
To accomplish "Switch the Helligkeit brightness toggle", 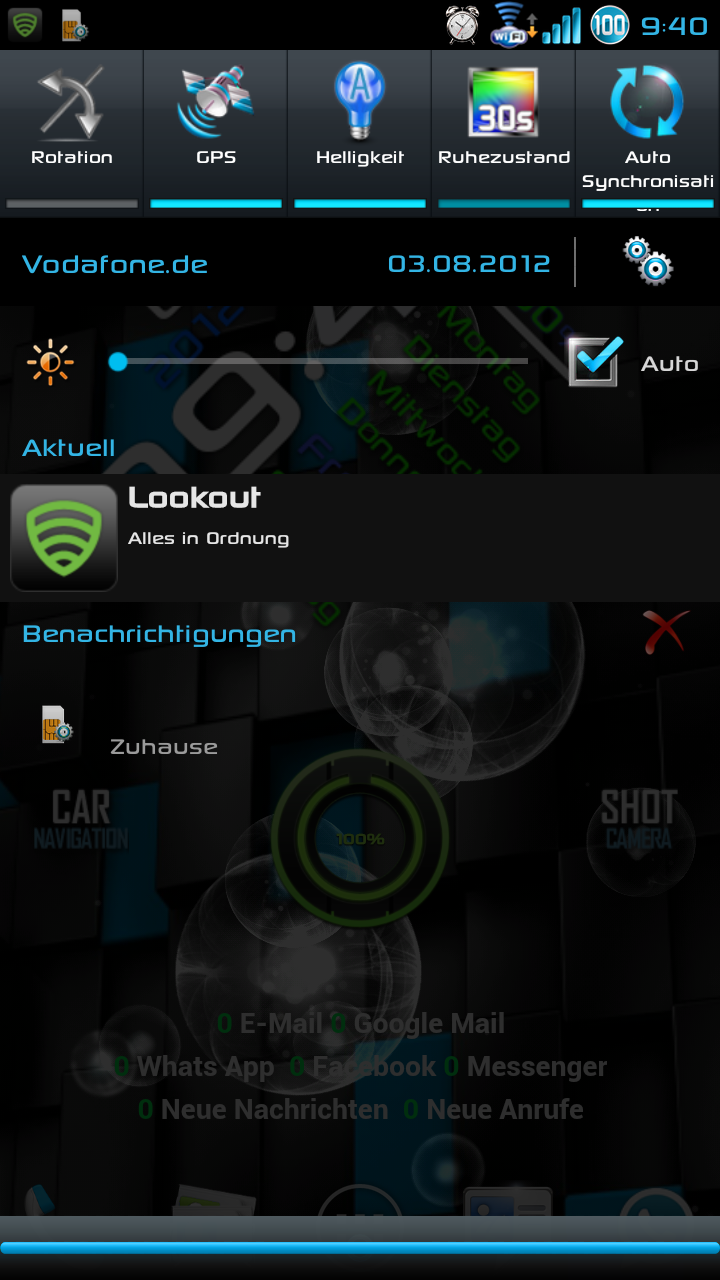I will point(360,132).
